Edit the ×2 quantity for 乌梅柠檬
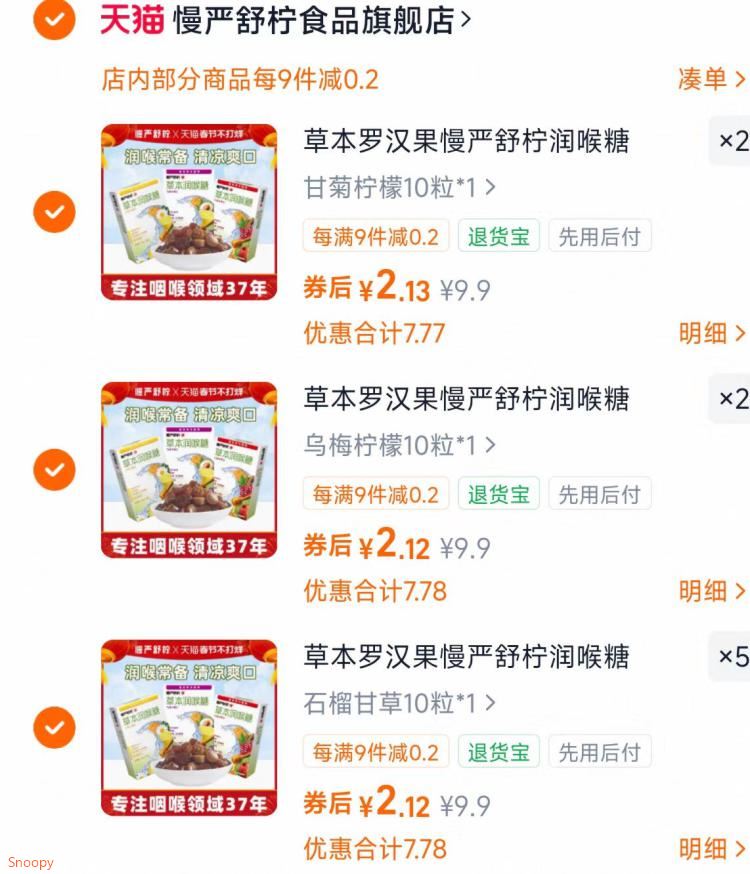Screen dimensions: 750x874 click(732, 399)
